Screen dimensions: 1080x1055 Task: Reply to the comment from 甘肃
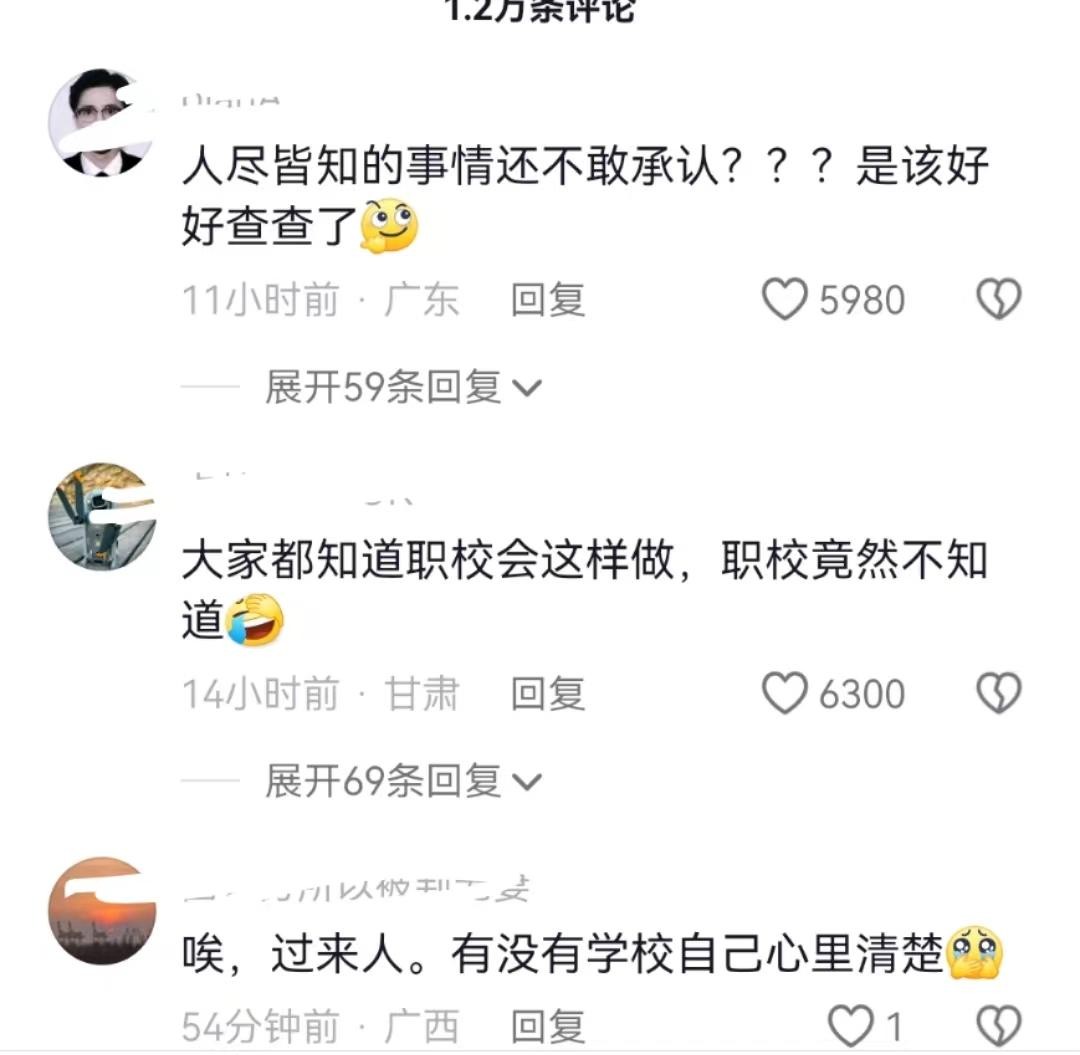coord(547,694)
